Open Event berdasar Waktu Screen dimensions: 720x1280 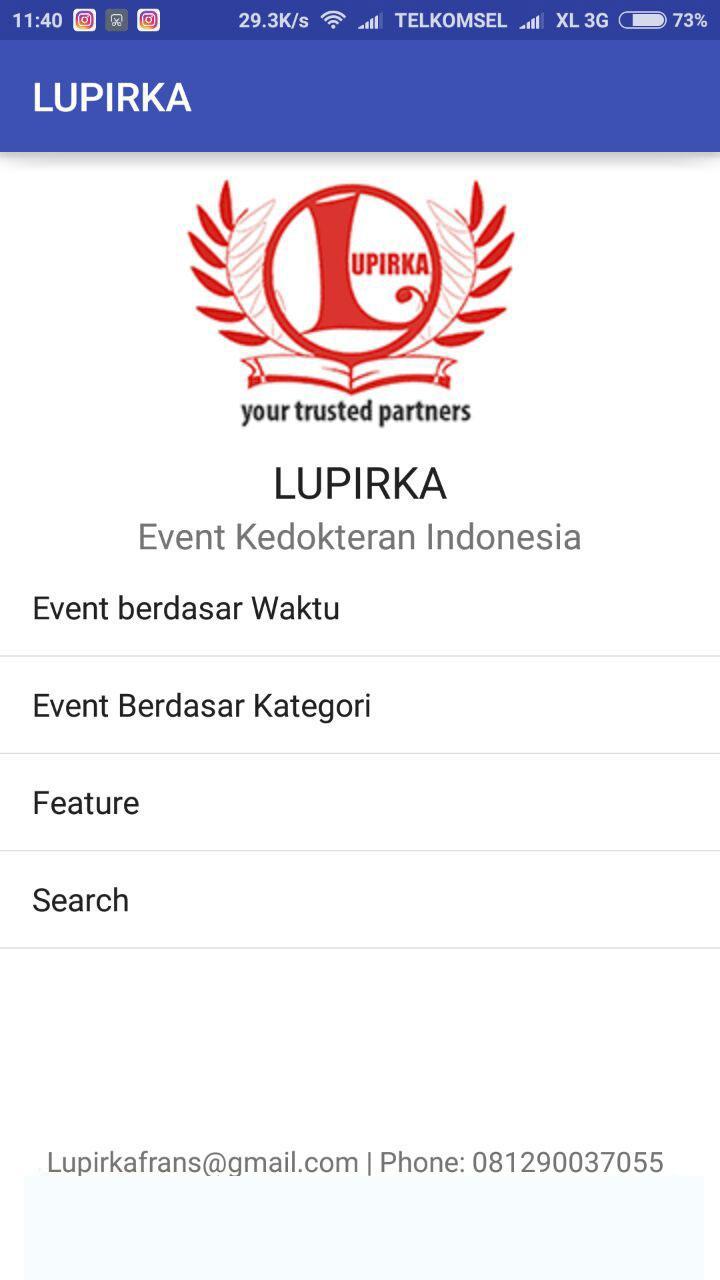pos(186,608)
